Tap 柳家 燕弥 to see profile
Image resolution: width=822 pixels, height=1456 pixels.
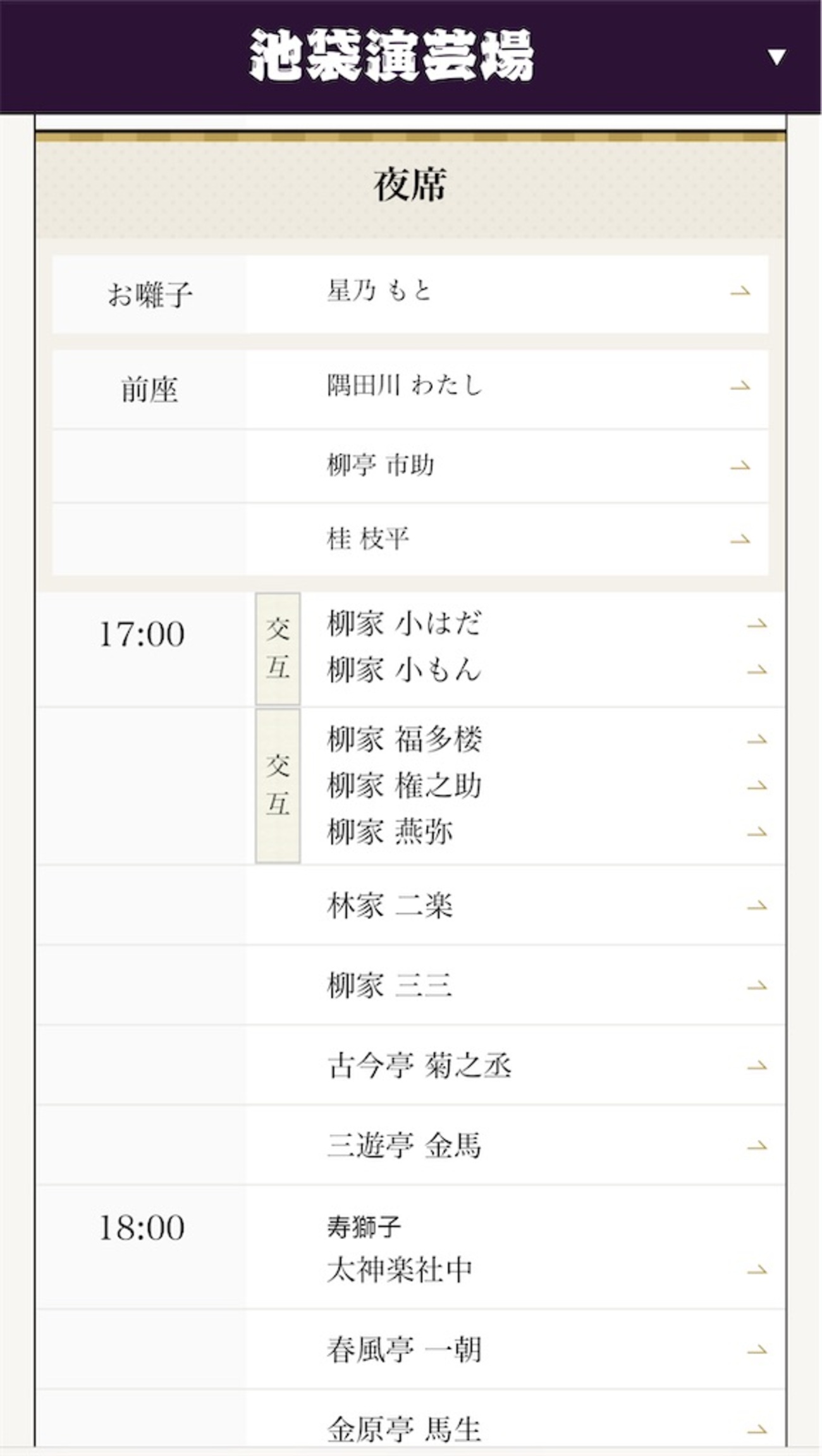tap(390, 832)
